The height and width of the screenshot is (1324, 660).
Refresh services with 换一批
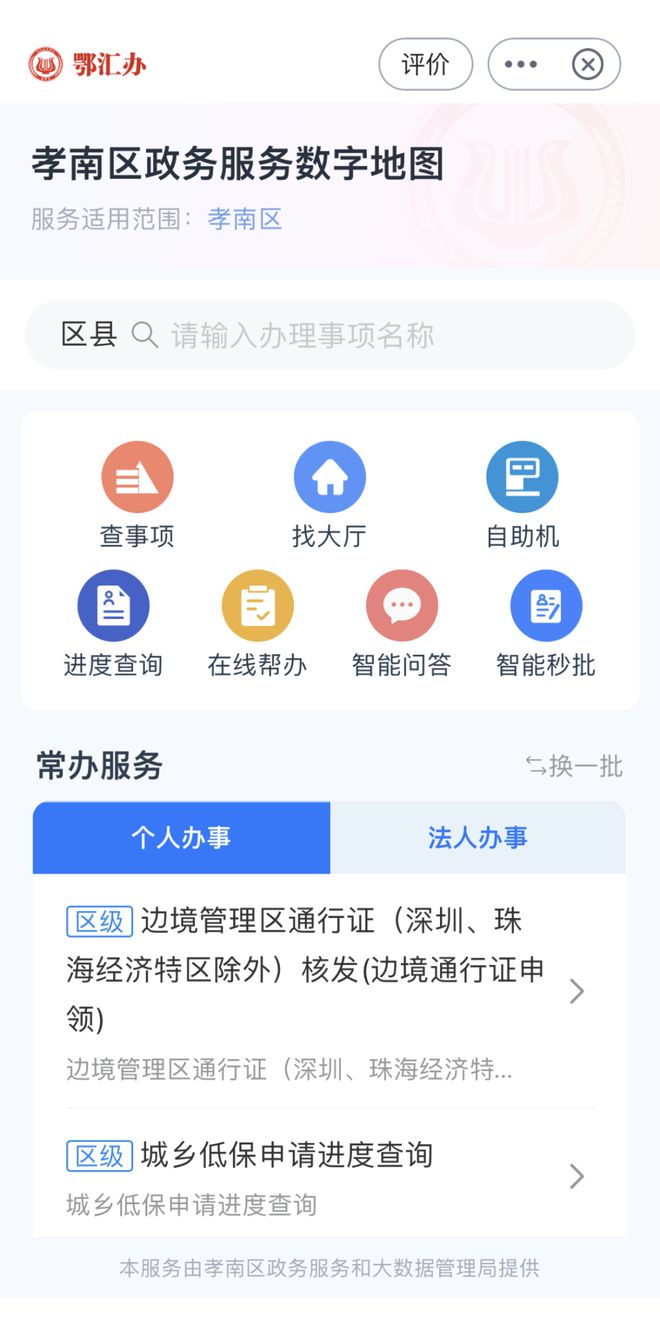(574, 766)
